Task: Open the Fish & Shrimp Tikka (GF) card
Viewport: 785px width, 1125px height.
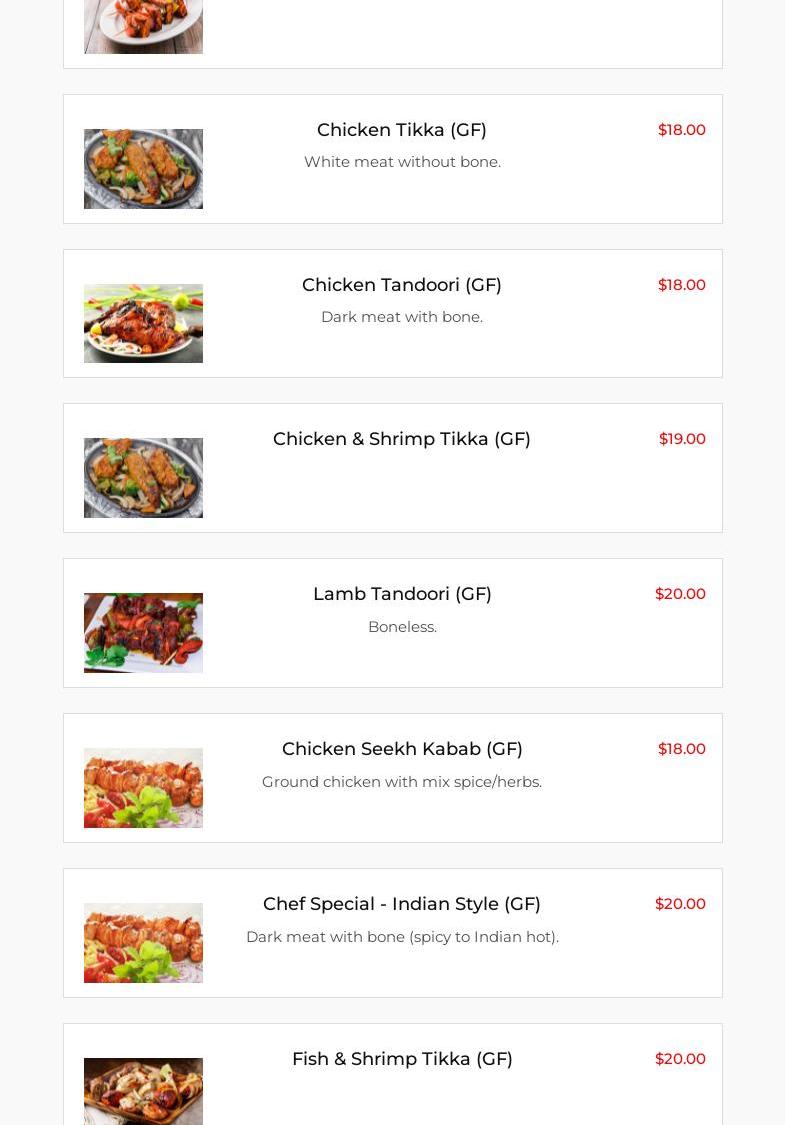Action: click(x=401, y=1059)
